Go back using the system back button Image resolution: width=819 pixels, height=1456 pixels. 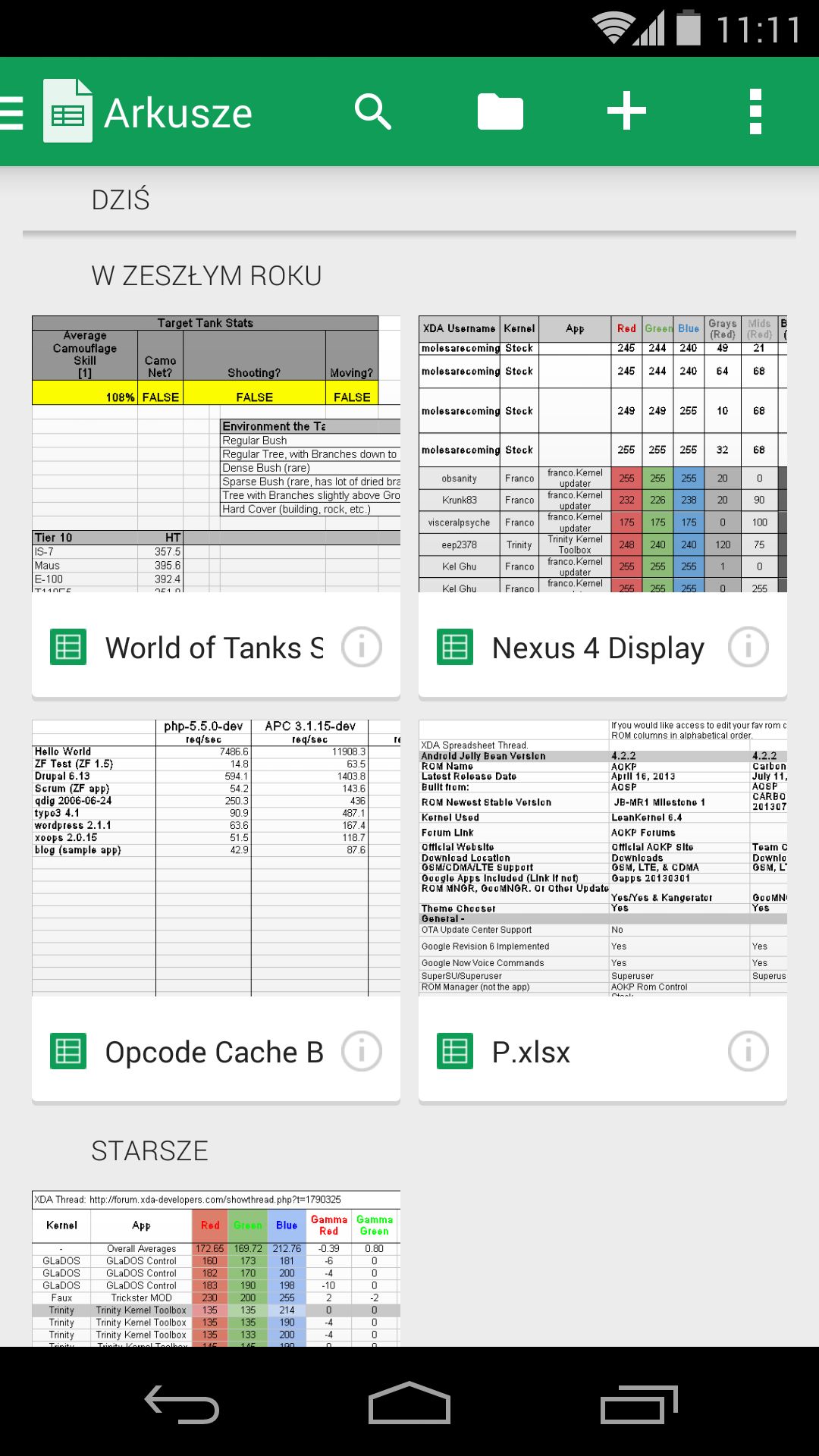182,1404
